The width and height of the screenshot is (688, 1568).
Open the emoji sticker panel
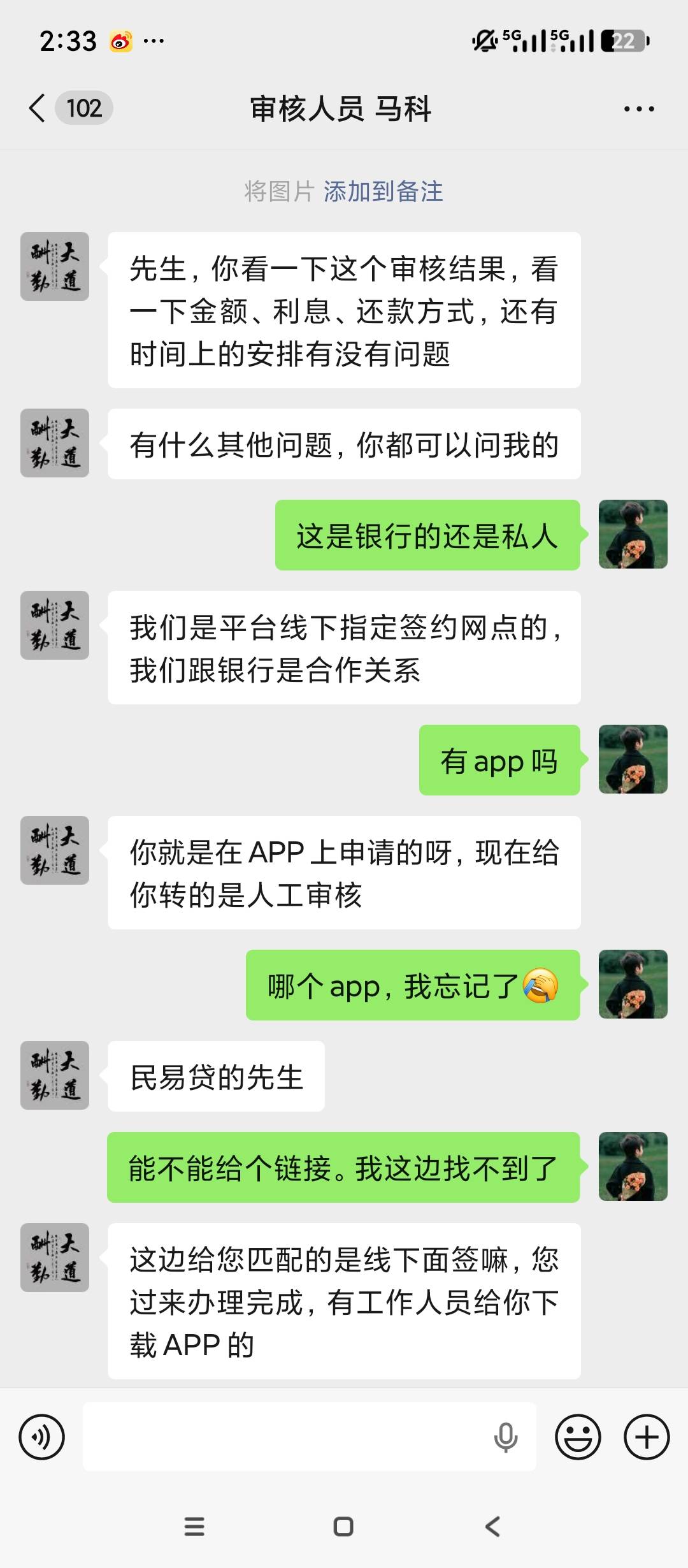tap(578, 1437)
